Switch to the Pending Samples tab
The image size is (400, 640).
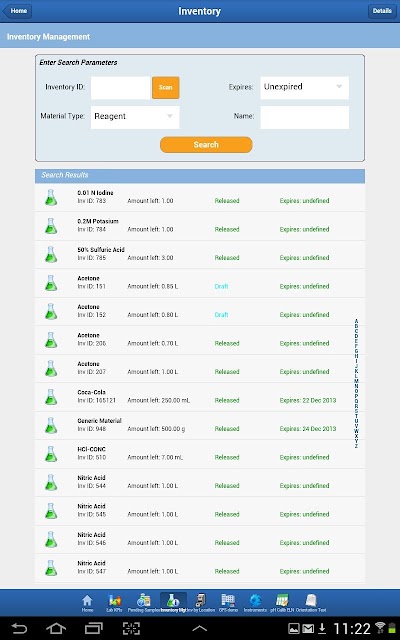point(144,603)
